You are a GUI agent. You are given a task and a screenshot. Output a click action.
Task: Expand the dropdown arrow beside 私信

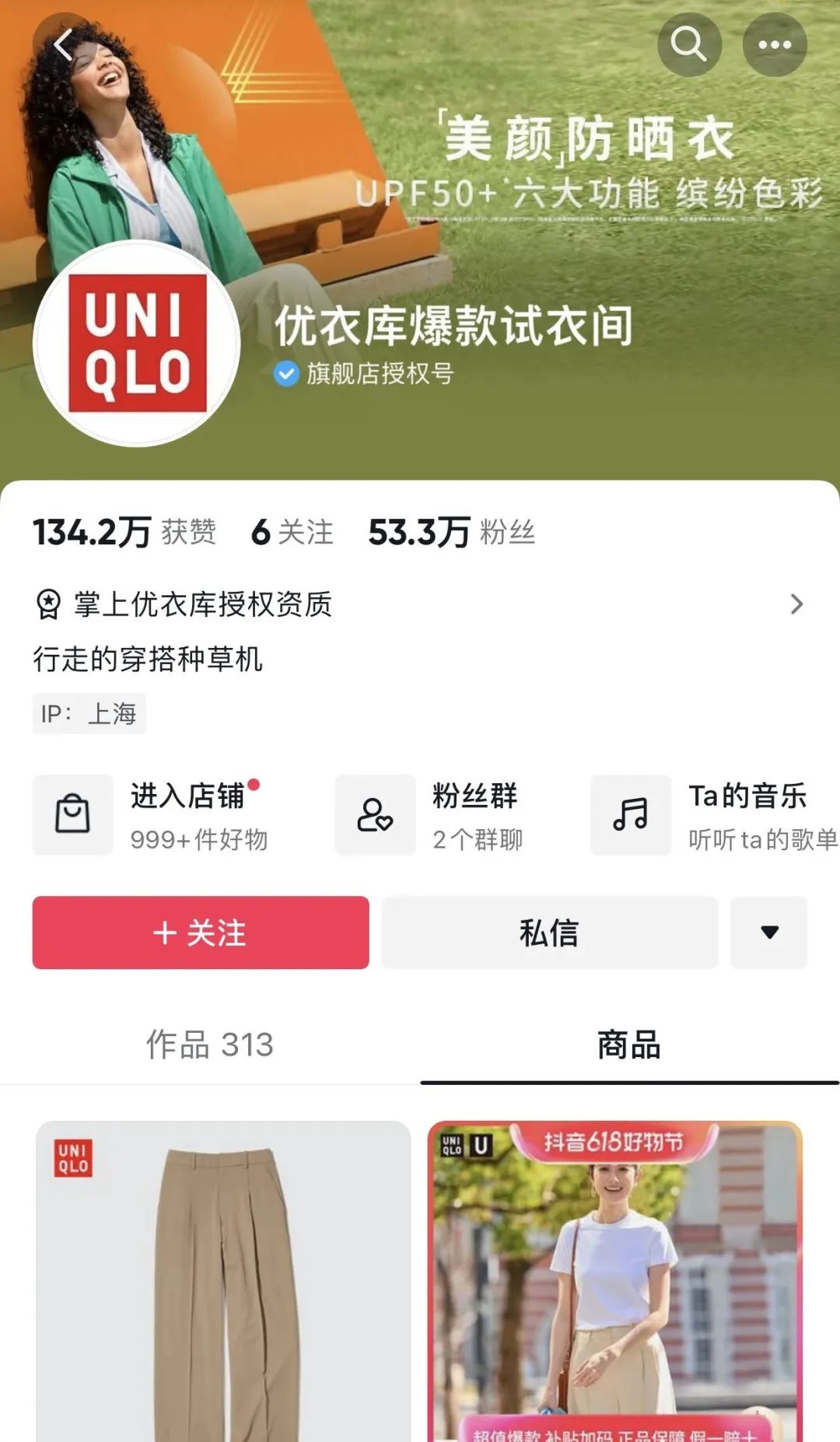pos(768,933)
